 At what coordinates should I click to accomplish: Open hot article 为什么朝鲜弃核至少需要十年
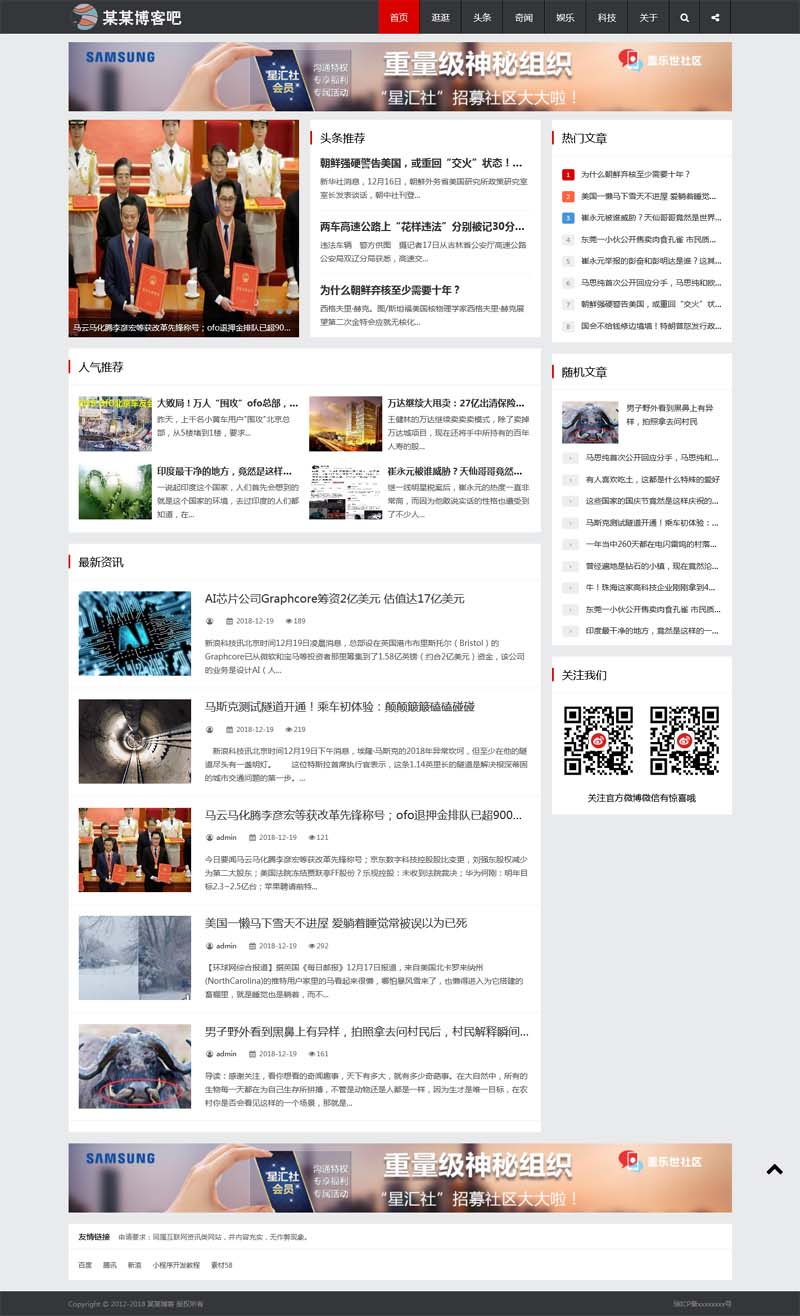(636, 174)
